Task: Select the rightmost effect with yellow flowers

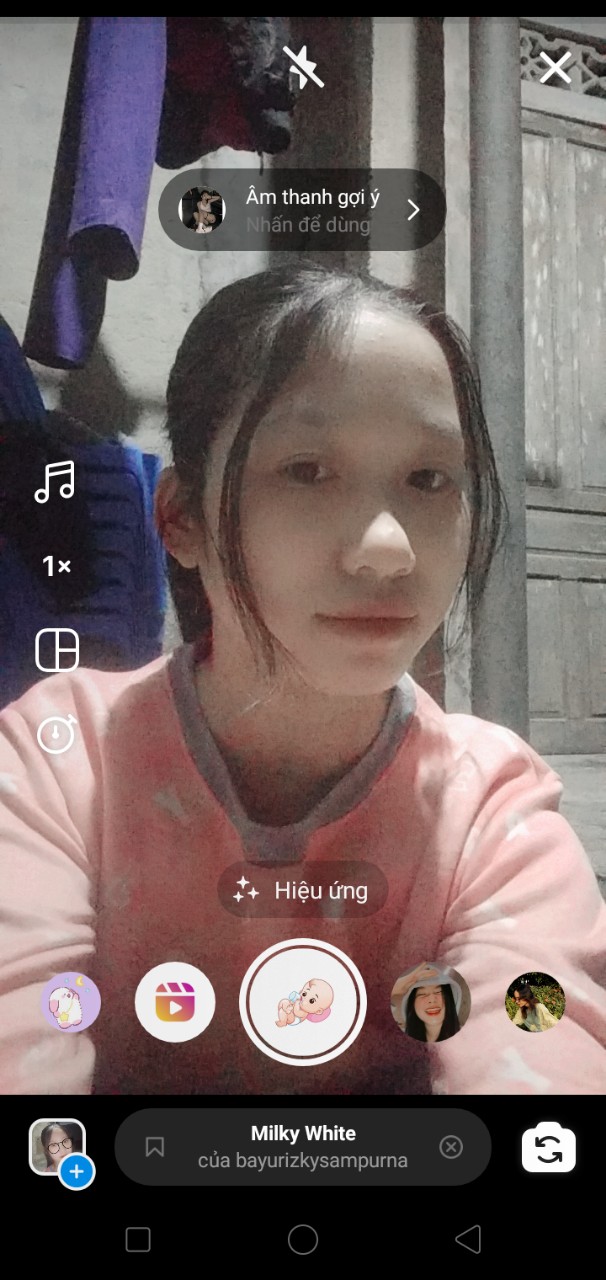Action: [x=534, y=1002]
